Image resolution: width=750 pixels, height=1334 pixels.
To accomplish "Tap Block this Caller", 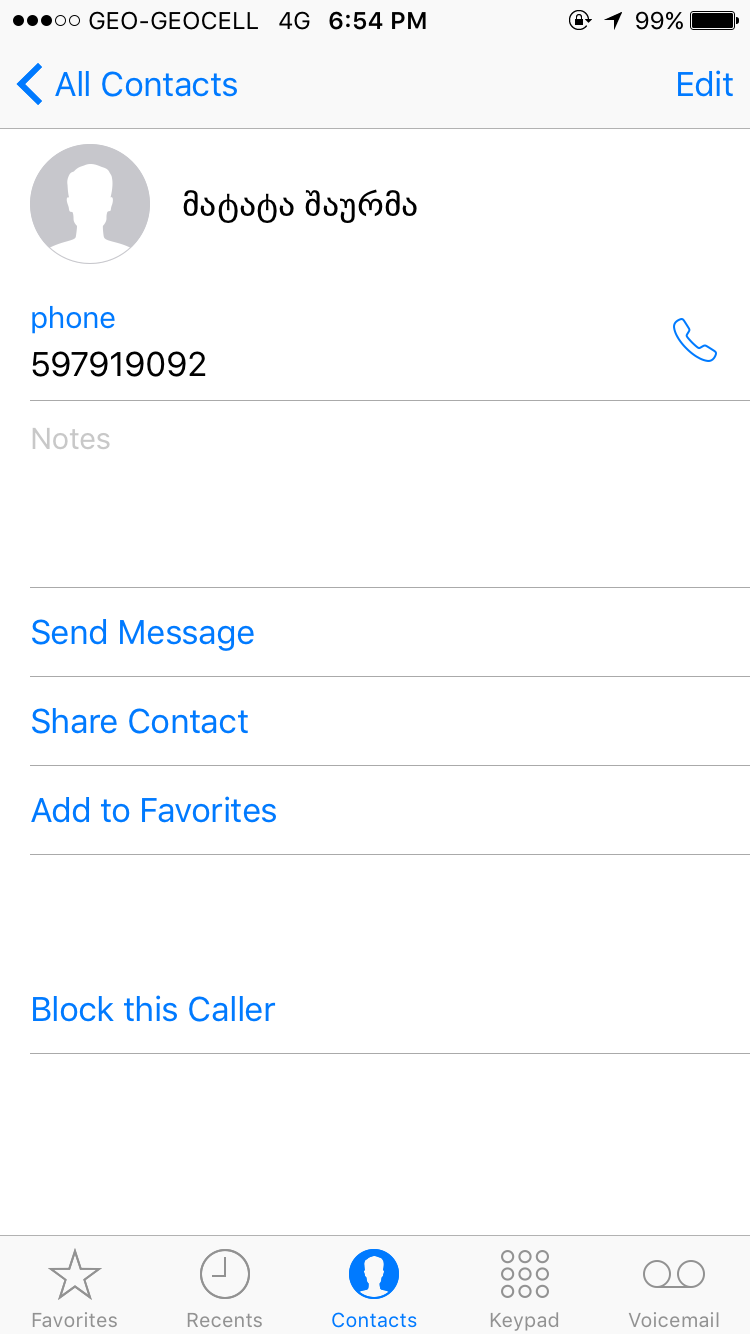I will click(153, 1010).
